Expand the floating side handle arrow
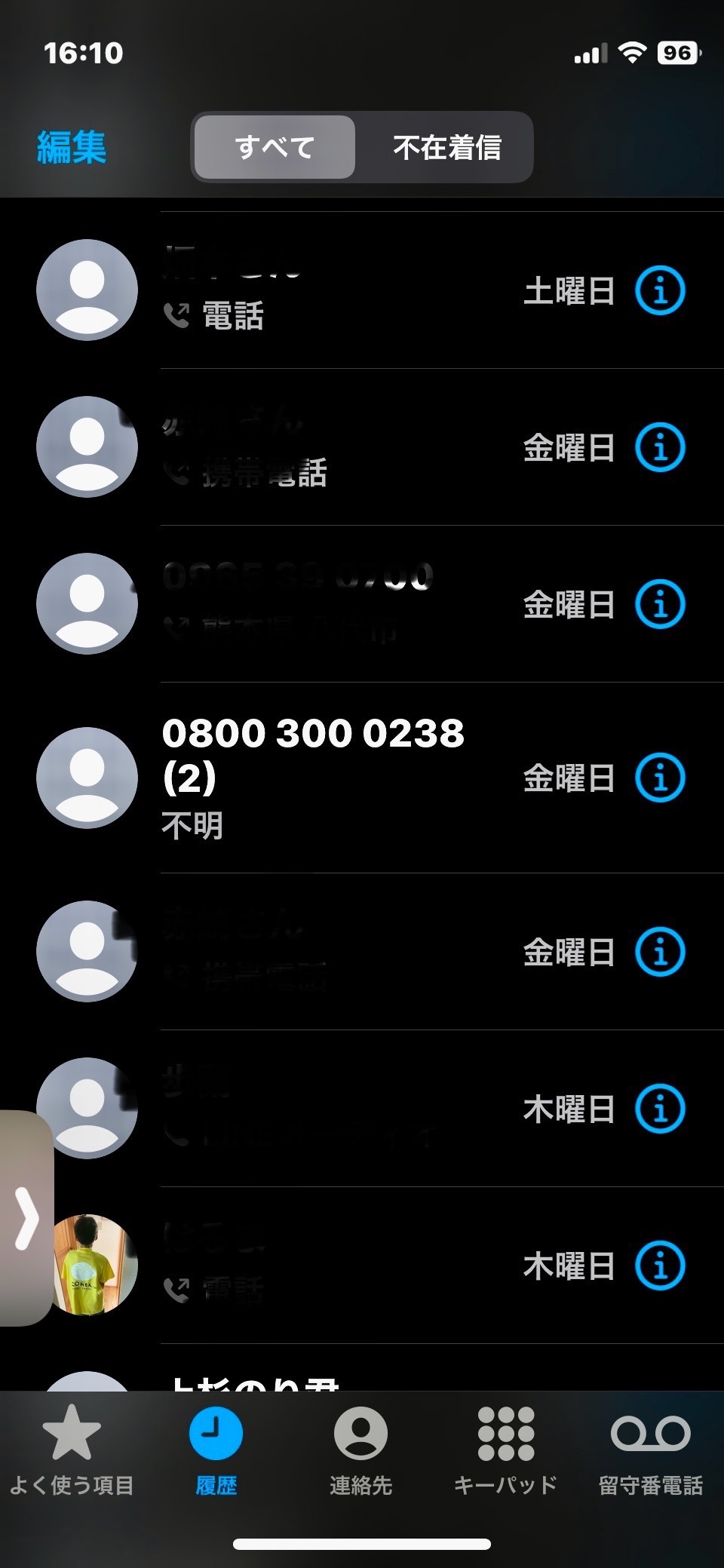This screenshot has height=1568, width=724. (26, 1218)
